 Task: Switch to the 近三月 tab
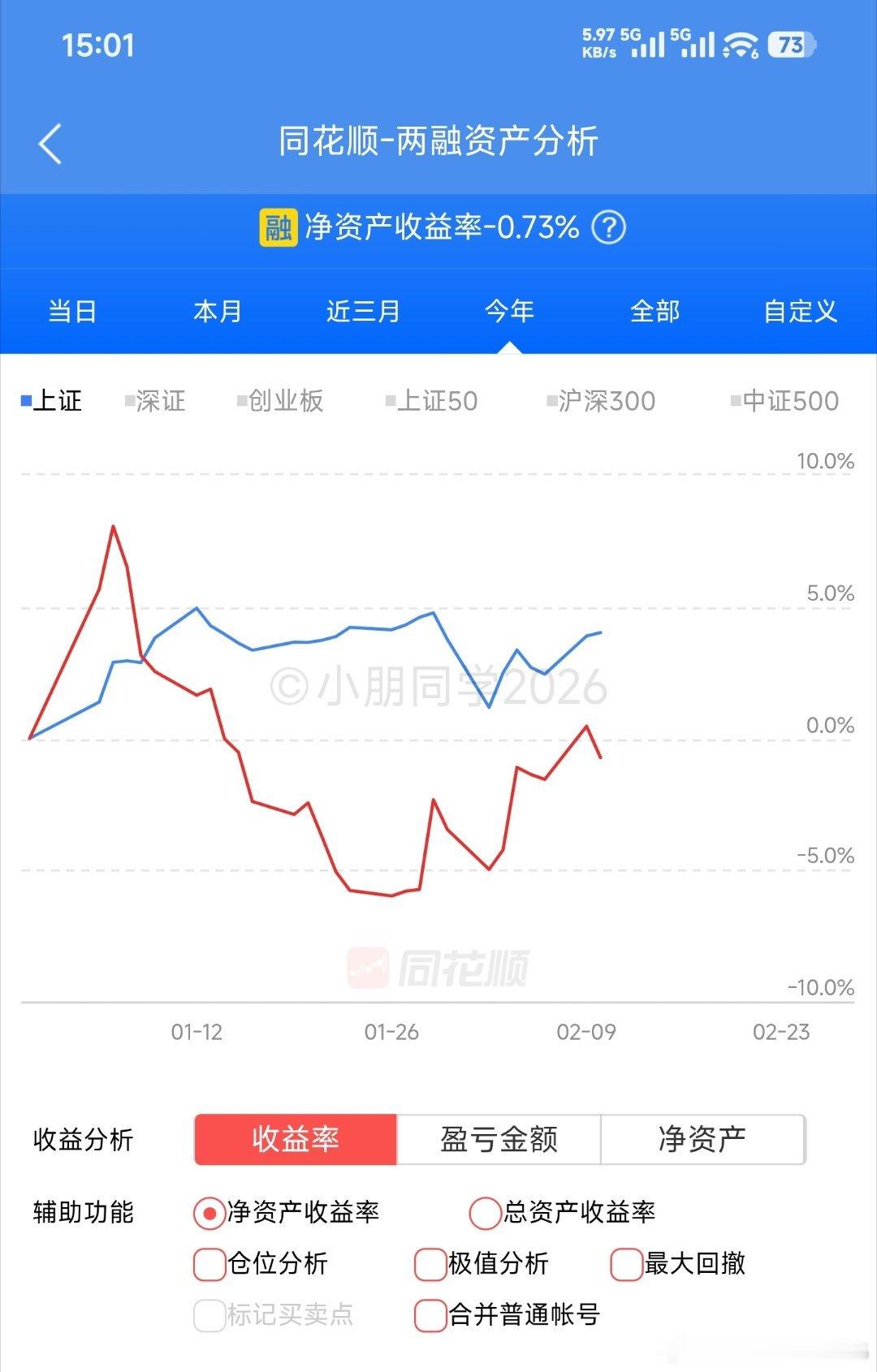point(361,311)
